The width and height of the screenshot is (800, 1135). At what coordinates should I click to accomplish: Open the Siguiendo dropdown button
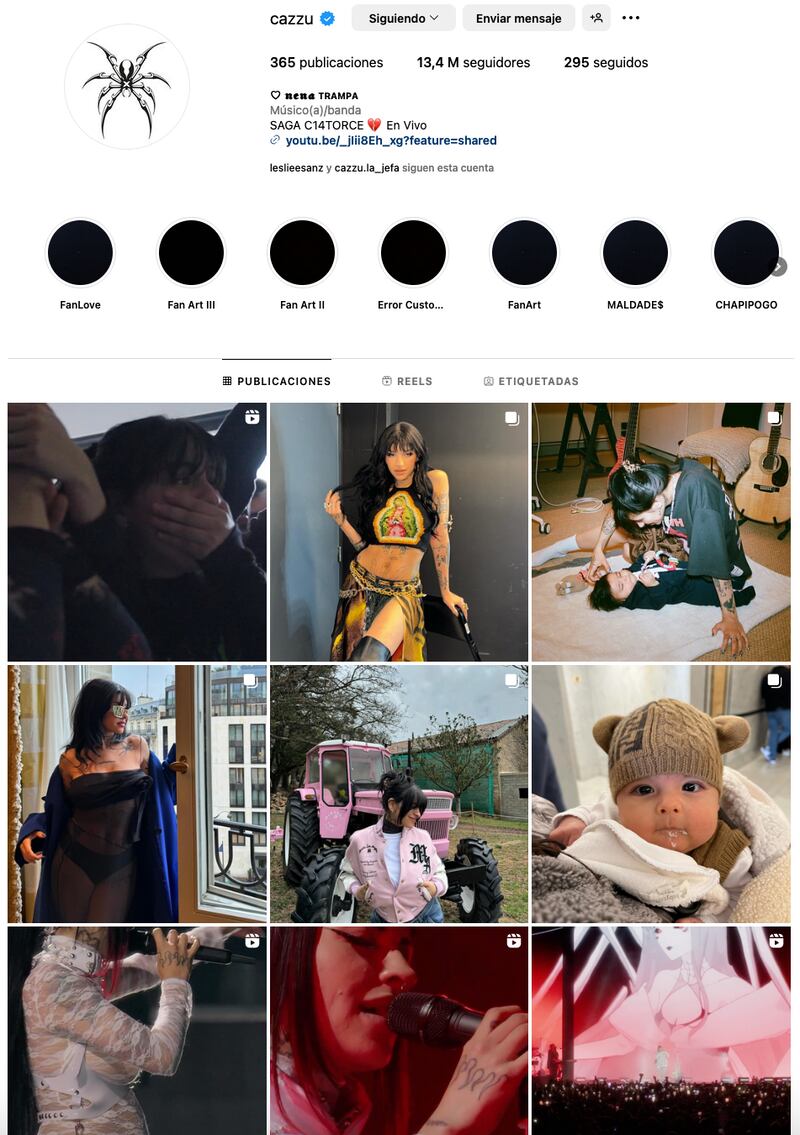coord(403,18)
